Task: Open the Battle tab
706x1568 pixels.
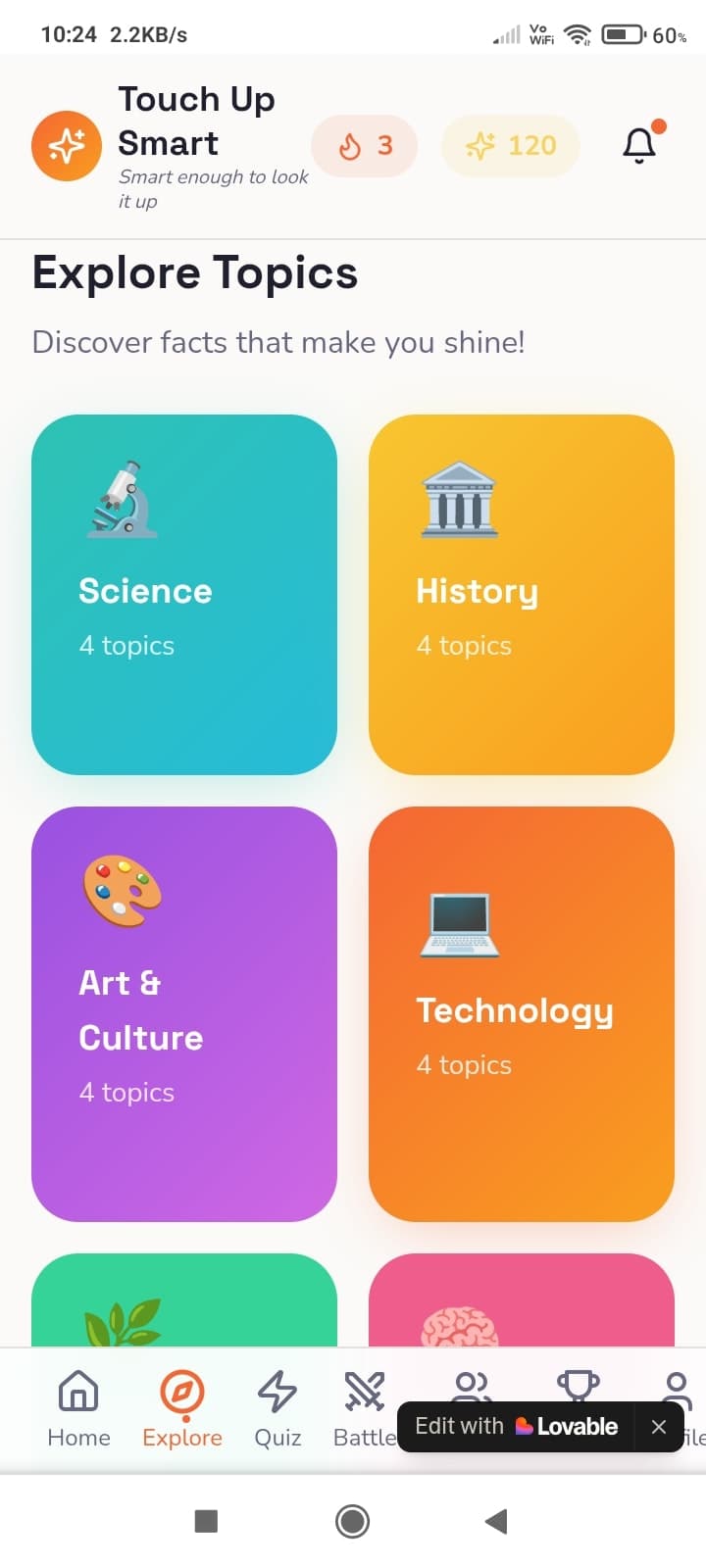Action: [x=364, y=1409]
